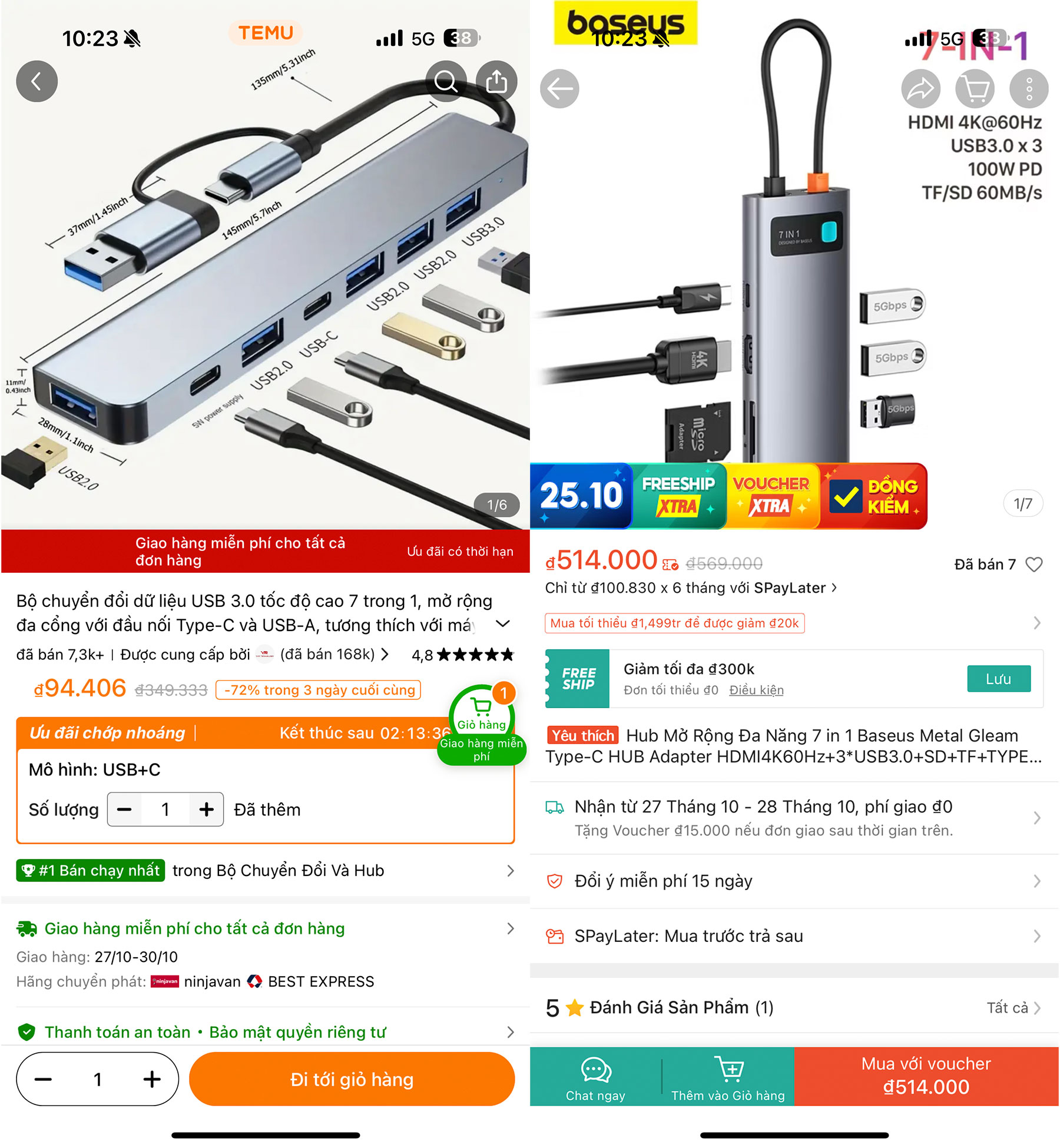Start a chat with Chat ngay

tap(595, 1079)
